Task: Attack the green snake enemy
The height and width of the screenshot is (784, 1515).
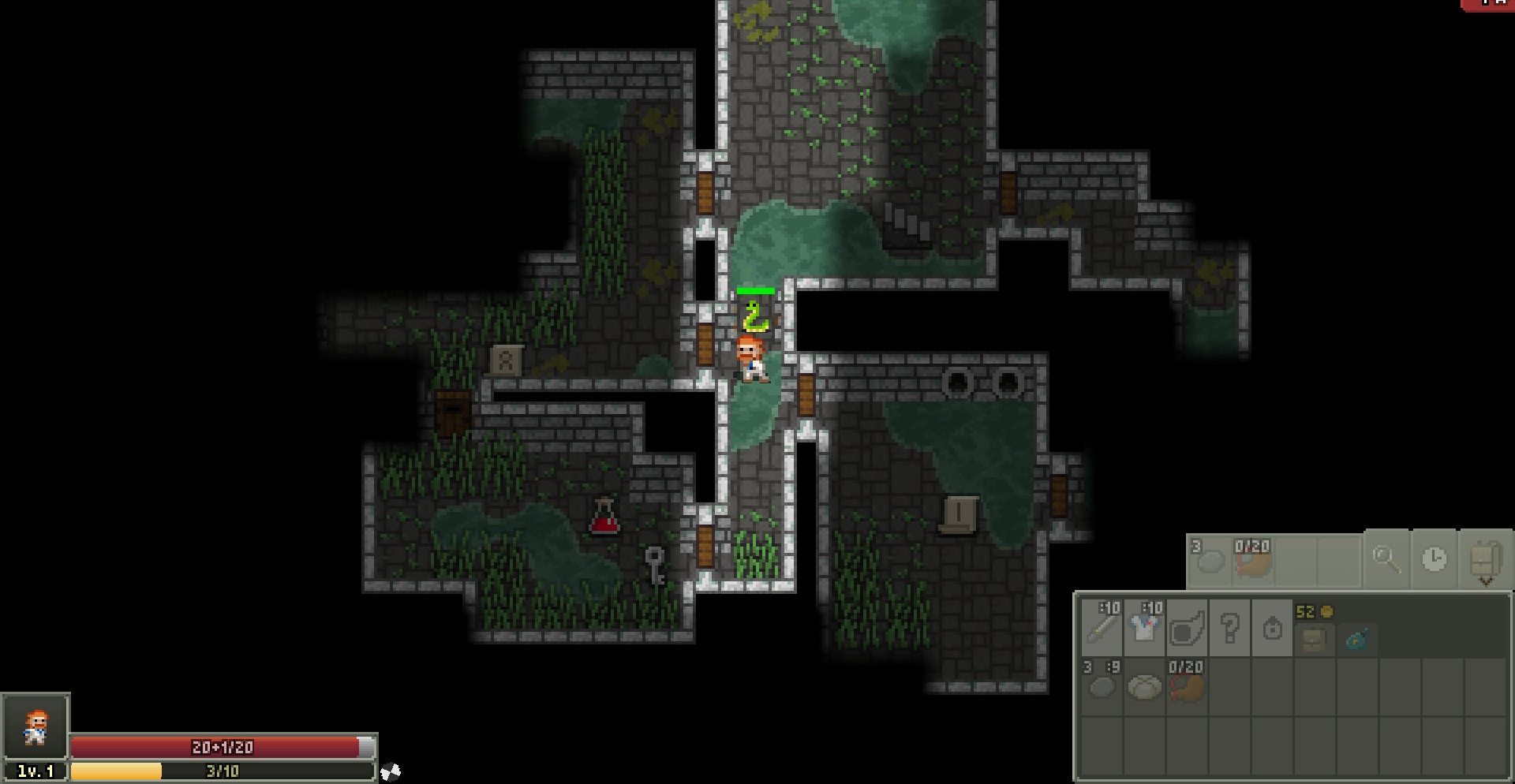Action: pyautogui.click(x=755, y=317)
